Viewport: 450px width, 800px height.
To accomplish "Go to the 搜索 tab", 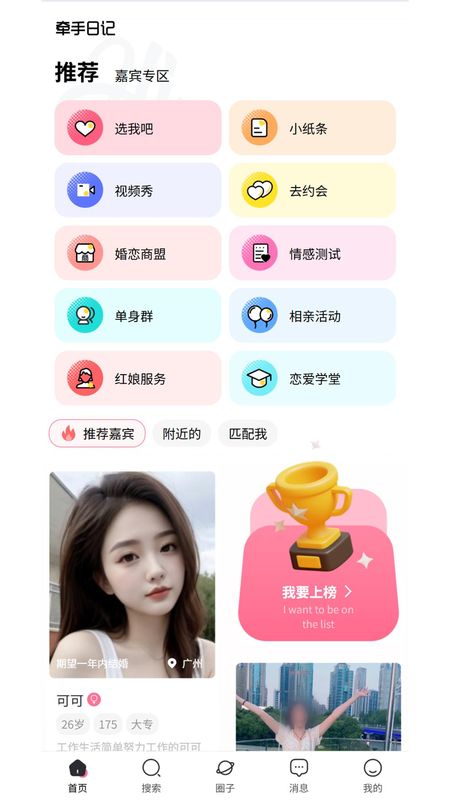I will [x=151, y=776].
